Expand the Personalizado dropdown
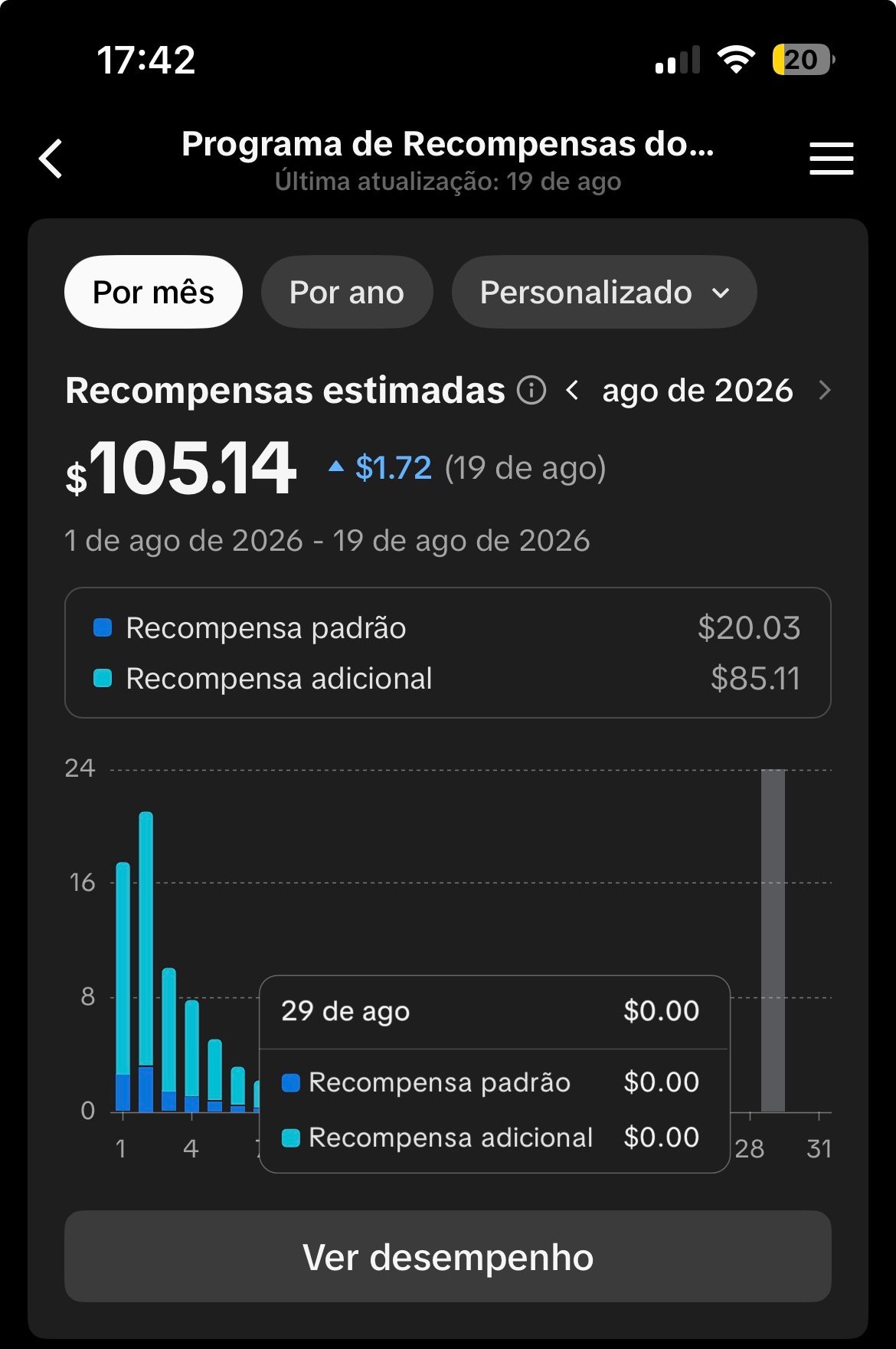This screenshot has width=896, height=1349. [x=604, y=292]
